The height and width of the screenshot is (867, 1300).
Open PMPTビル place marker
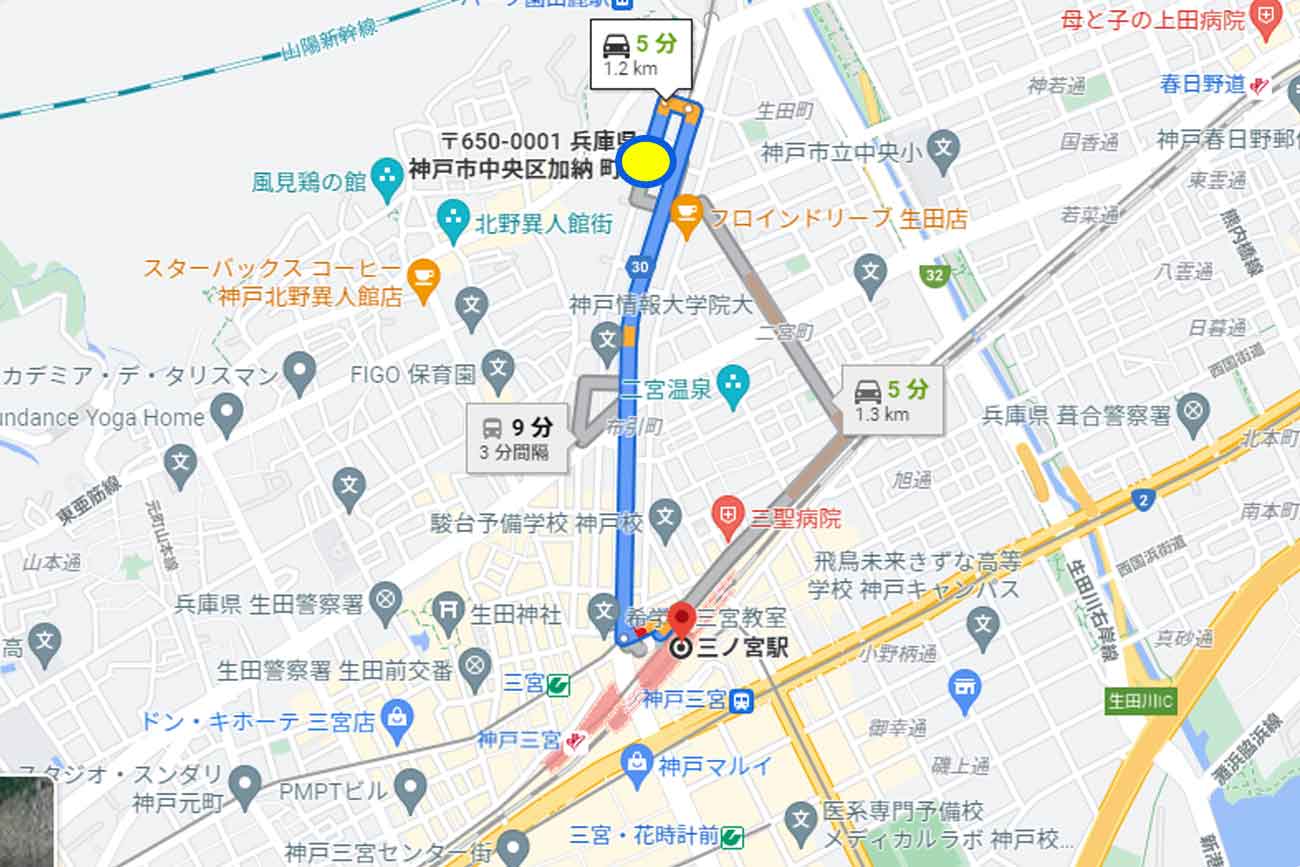tap(409, 790)
